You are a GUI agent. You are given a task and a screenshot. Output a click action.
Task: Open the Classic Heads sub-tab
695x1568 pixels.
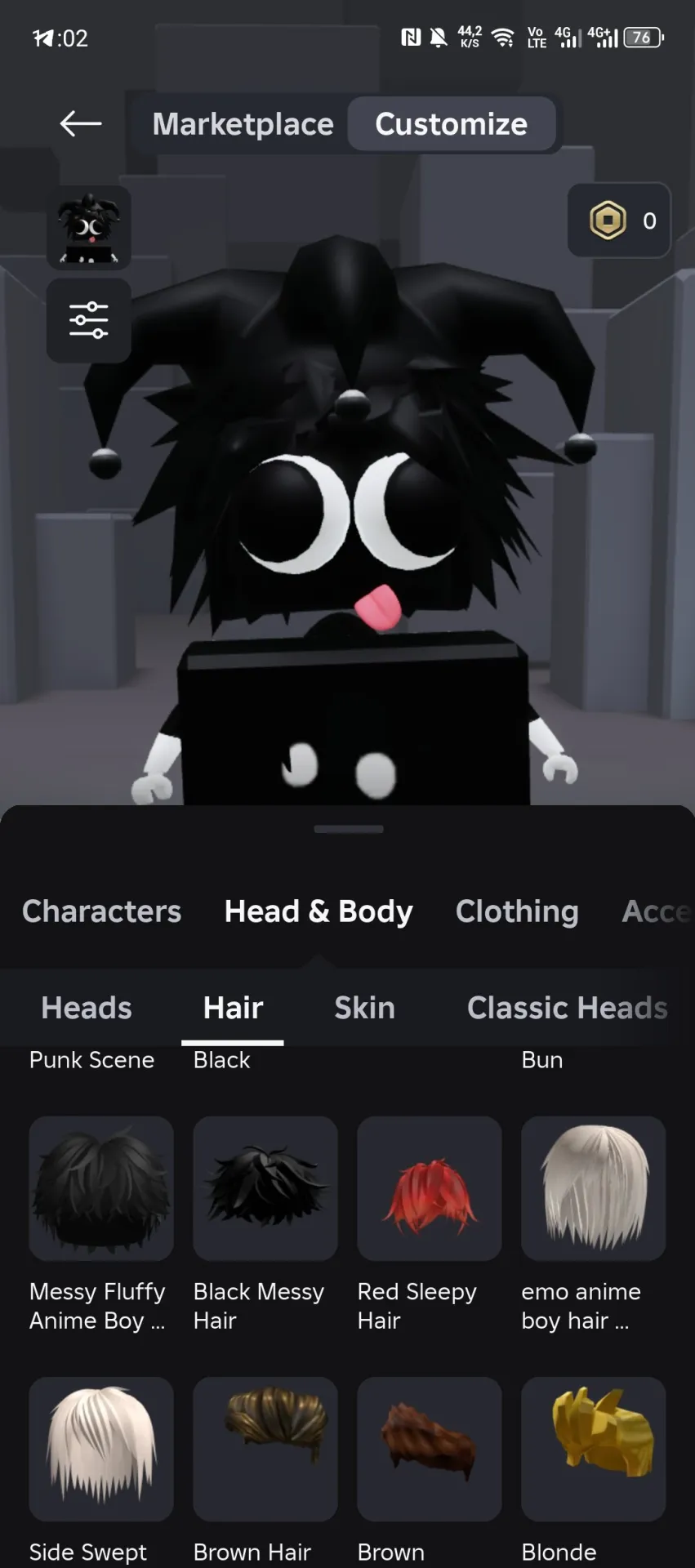click(x=568, y=1008)
